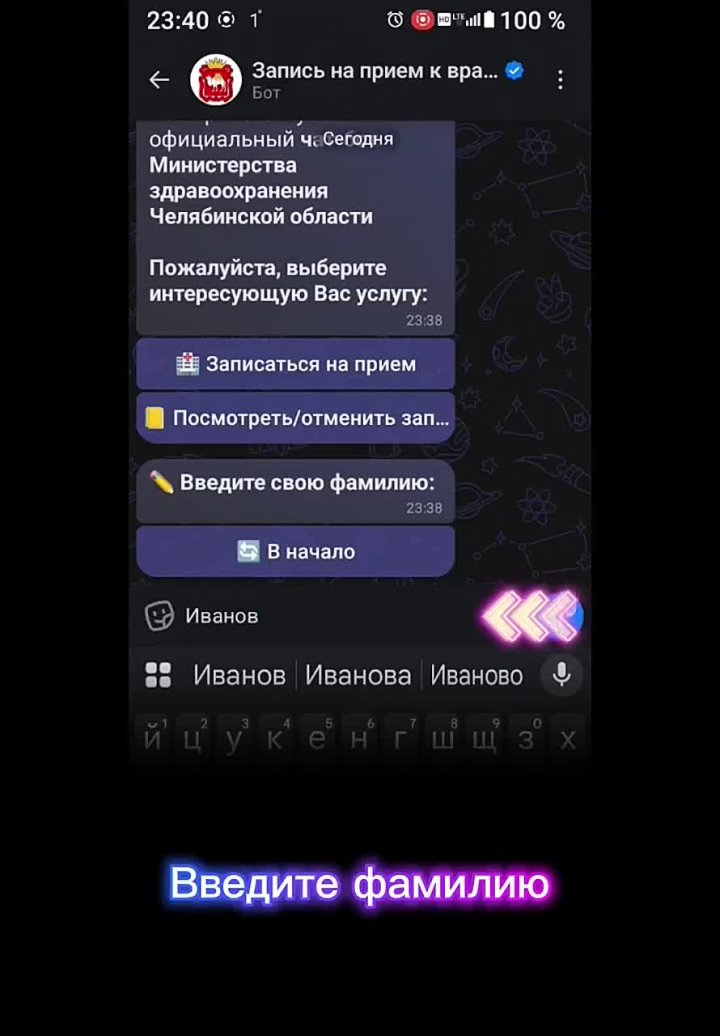Start voice input with keyboard microphone
This screenshot has height=1036, width=720.
tap(562, 675)
